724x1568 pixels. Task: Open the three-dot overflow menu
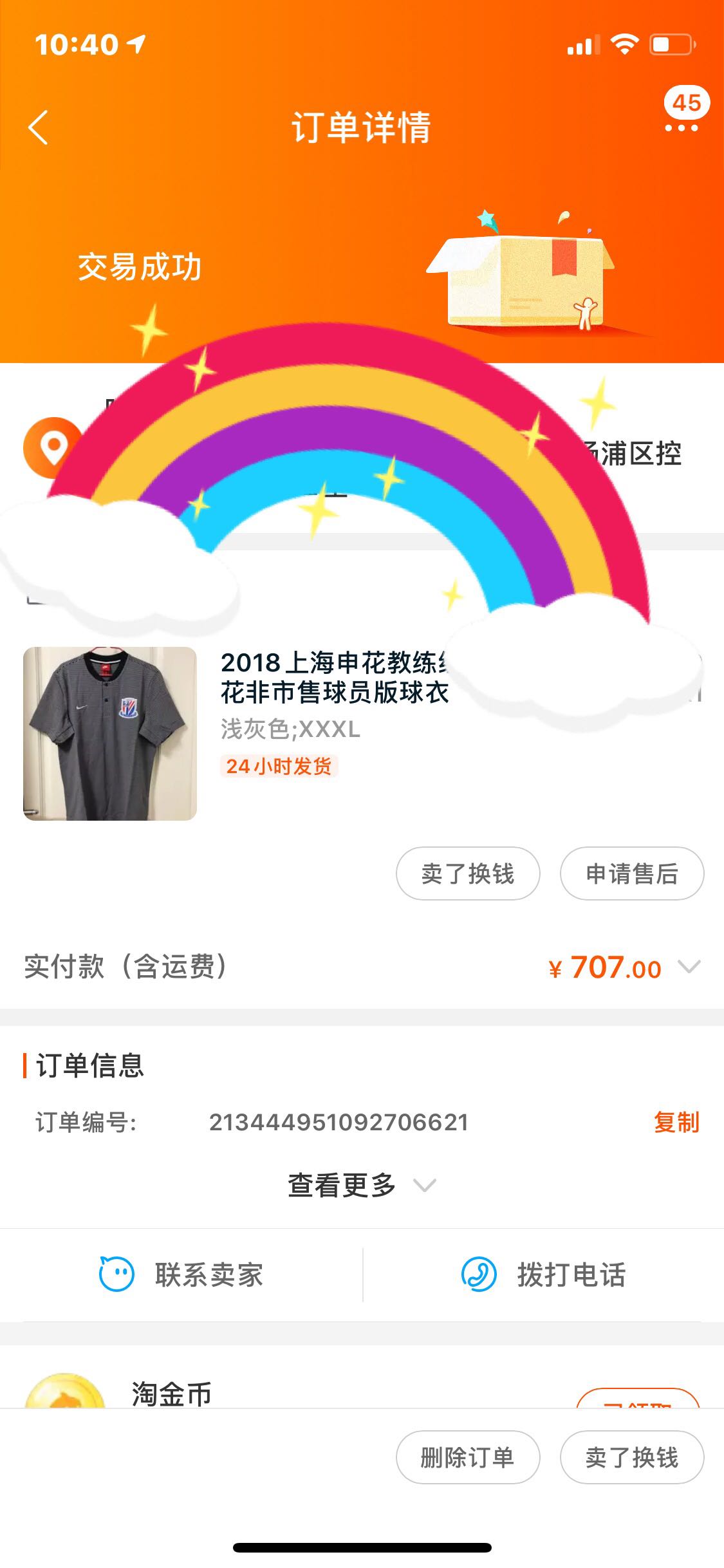coord(681,128)
